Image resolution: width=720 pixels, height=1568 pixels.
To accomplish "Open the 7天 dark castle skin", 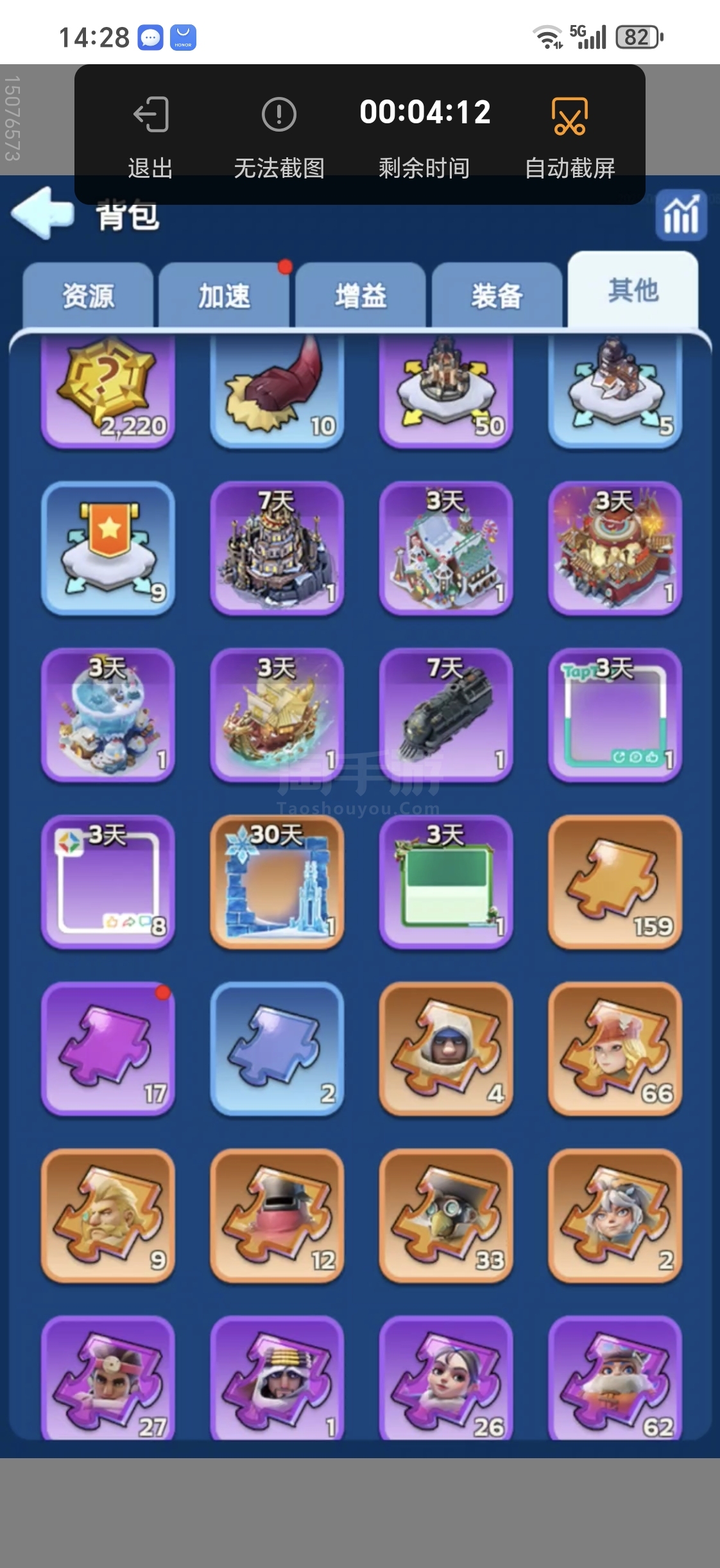I will (277, 548).
